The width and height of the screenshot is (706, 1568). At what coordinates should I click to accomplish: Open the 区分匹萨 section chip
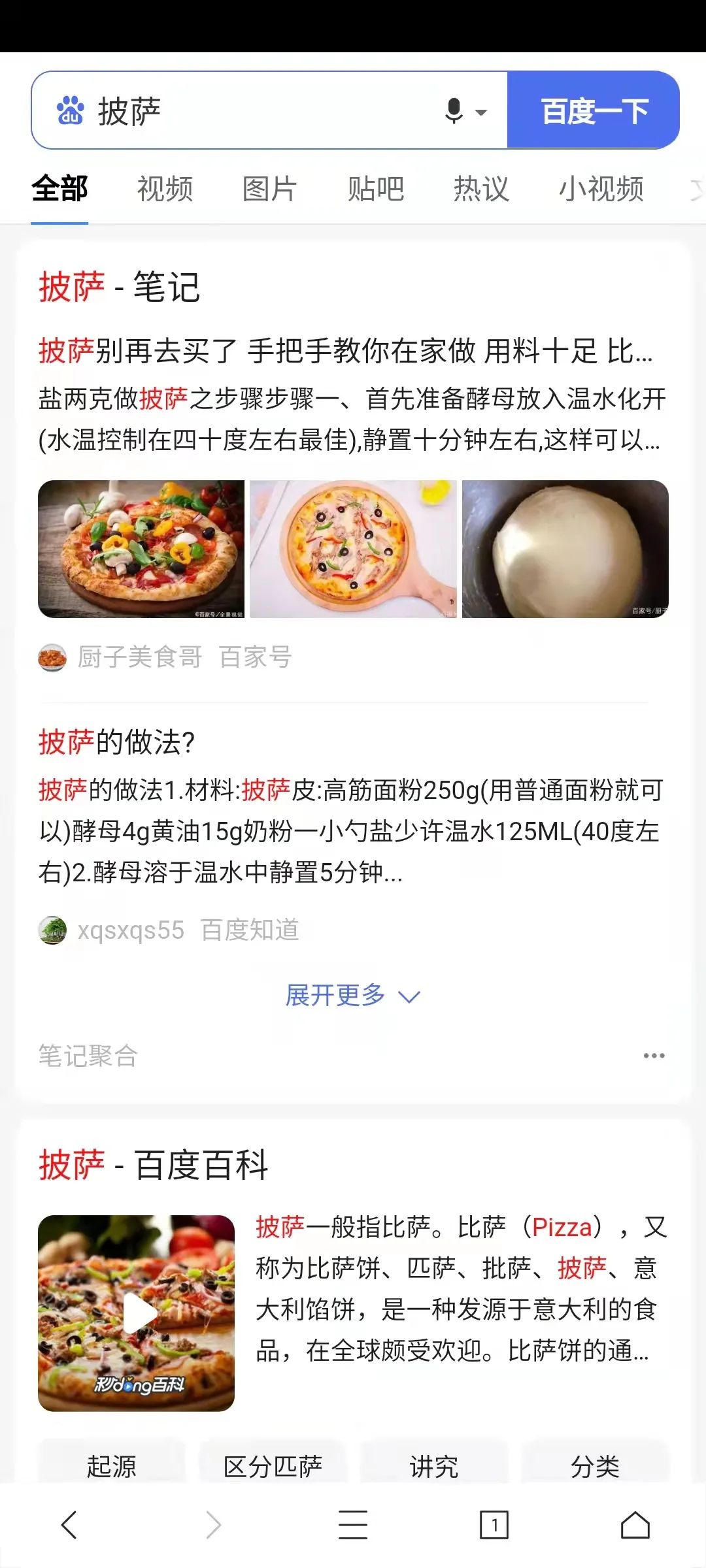tap(273, 1466)
